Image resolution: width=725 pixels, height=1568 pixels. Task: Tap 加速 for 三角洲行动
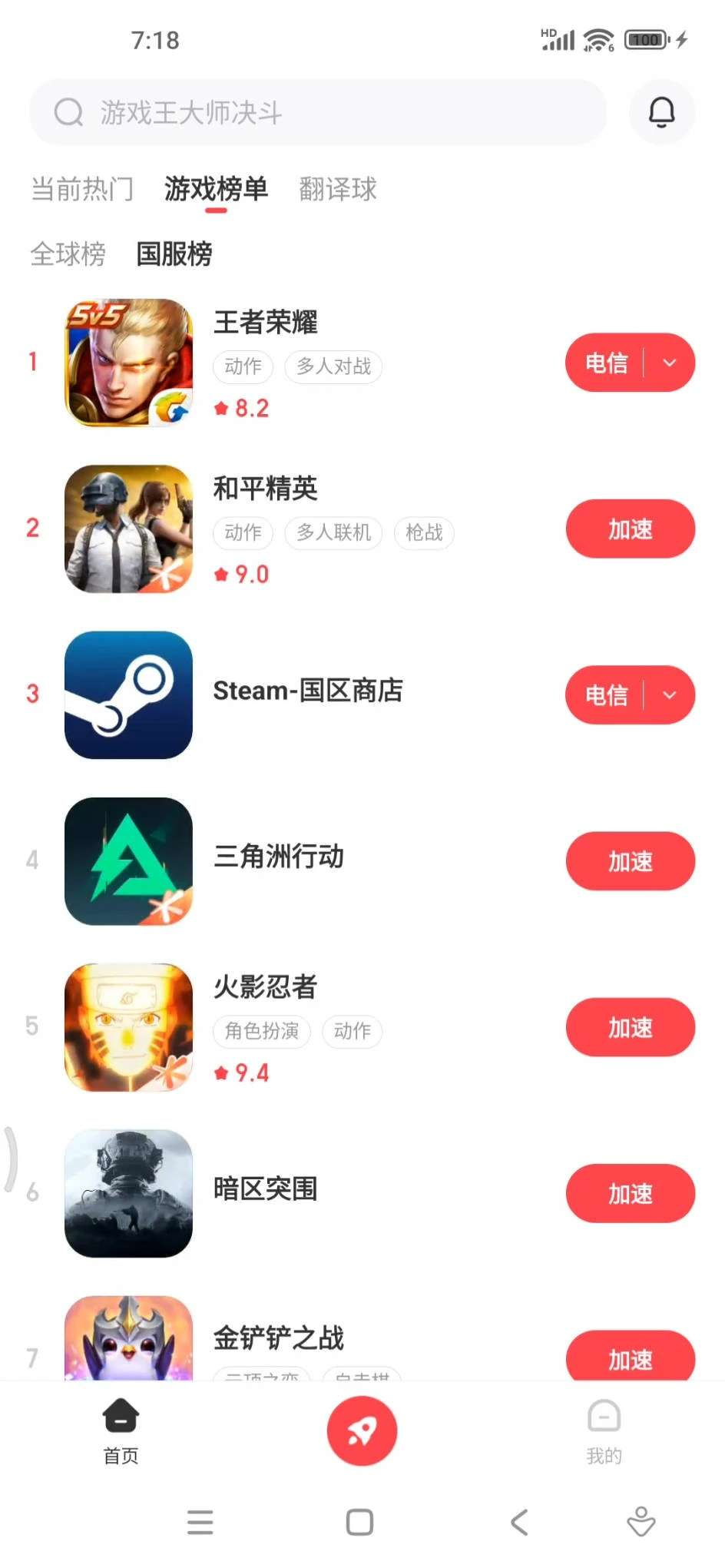[x=631, y=861]
